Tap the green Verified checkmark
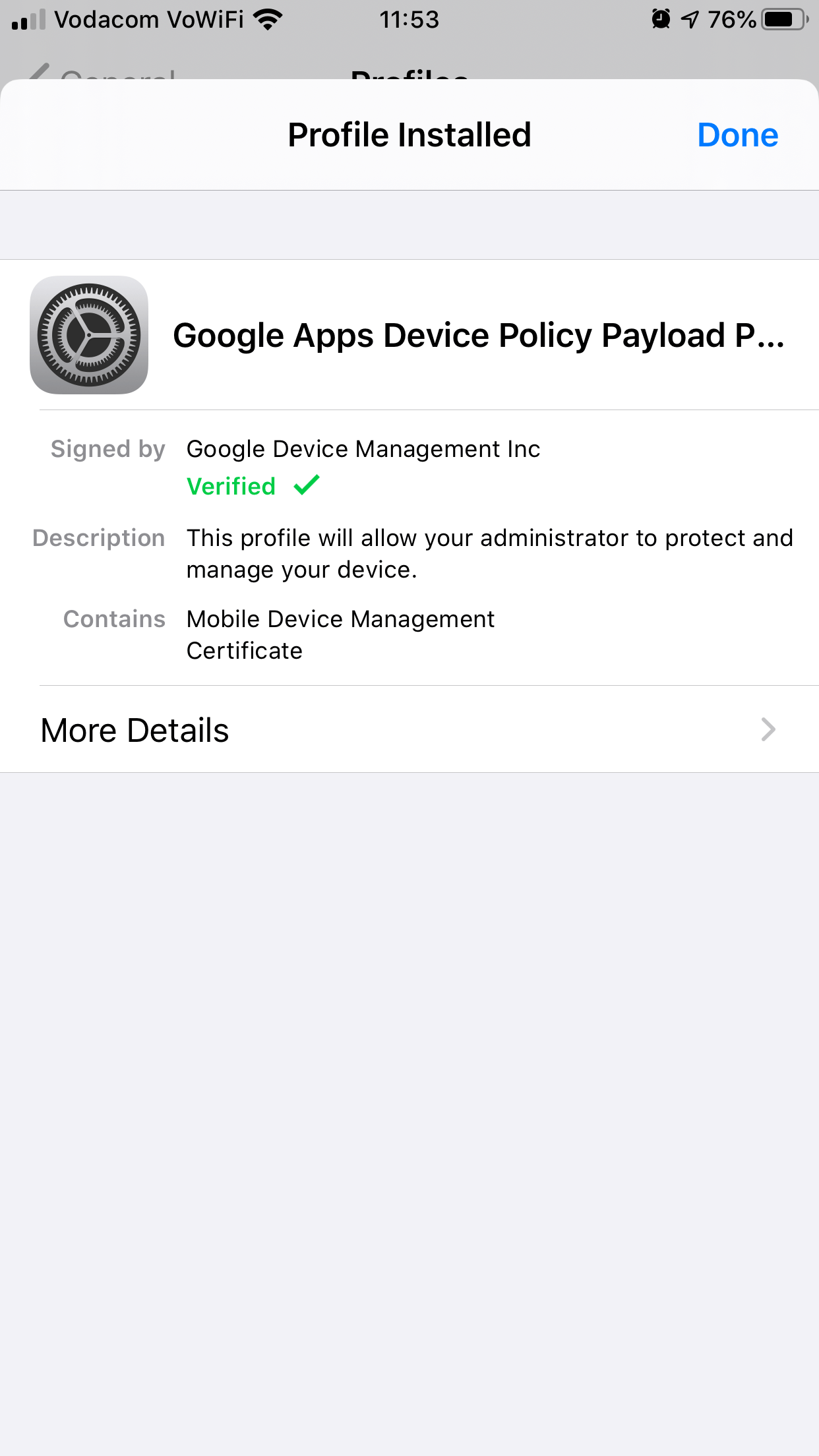This screenshot has height=1456, width=819. pyautogui.click(x=307, y=485)
